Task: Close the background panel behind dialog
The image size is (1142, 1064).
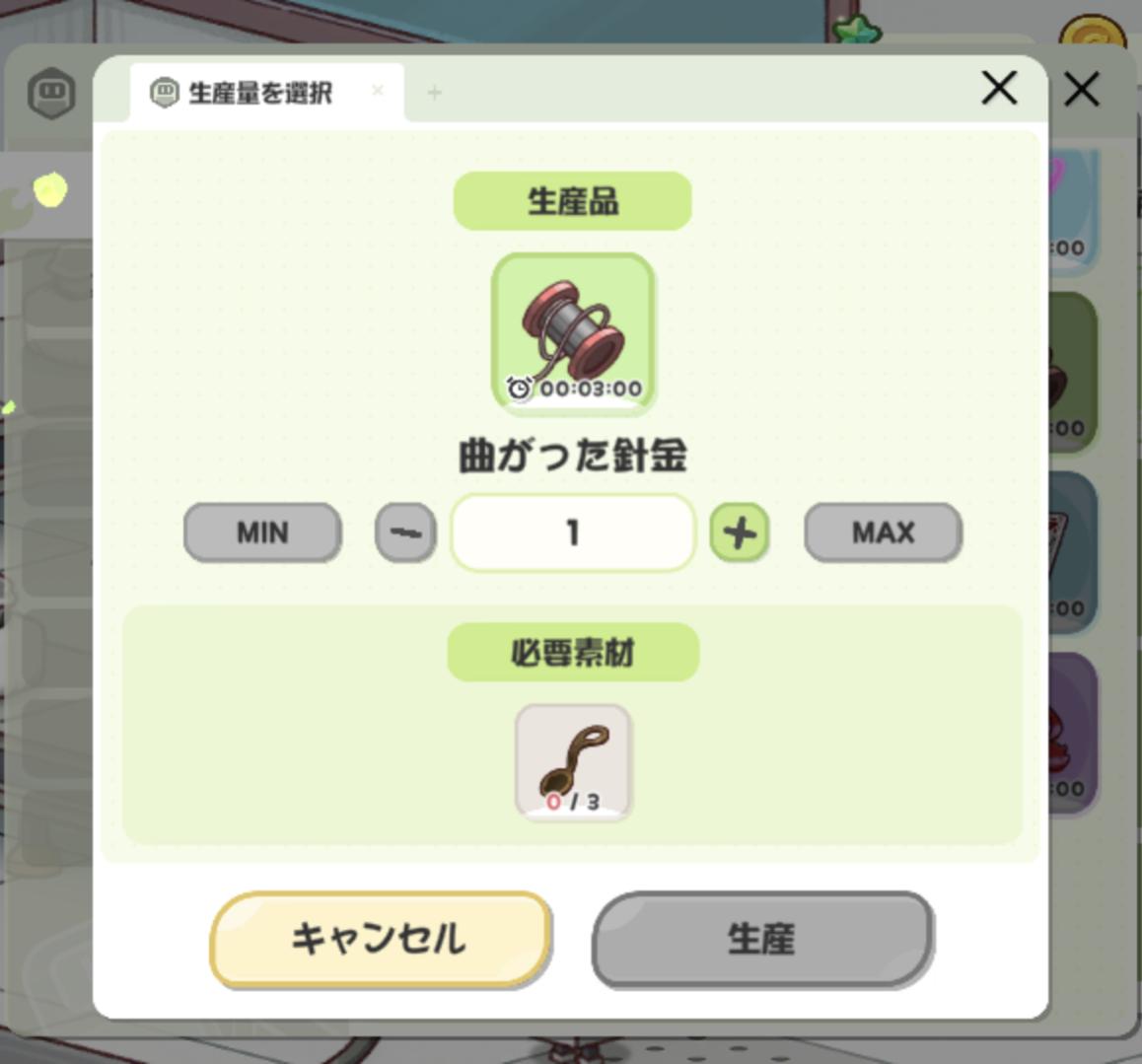Action: pyautogui.click(x=1082, y=91)
